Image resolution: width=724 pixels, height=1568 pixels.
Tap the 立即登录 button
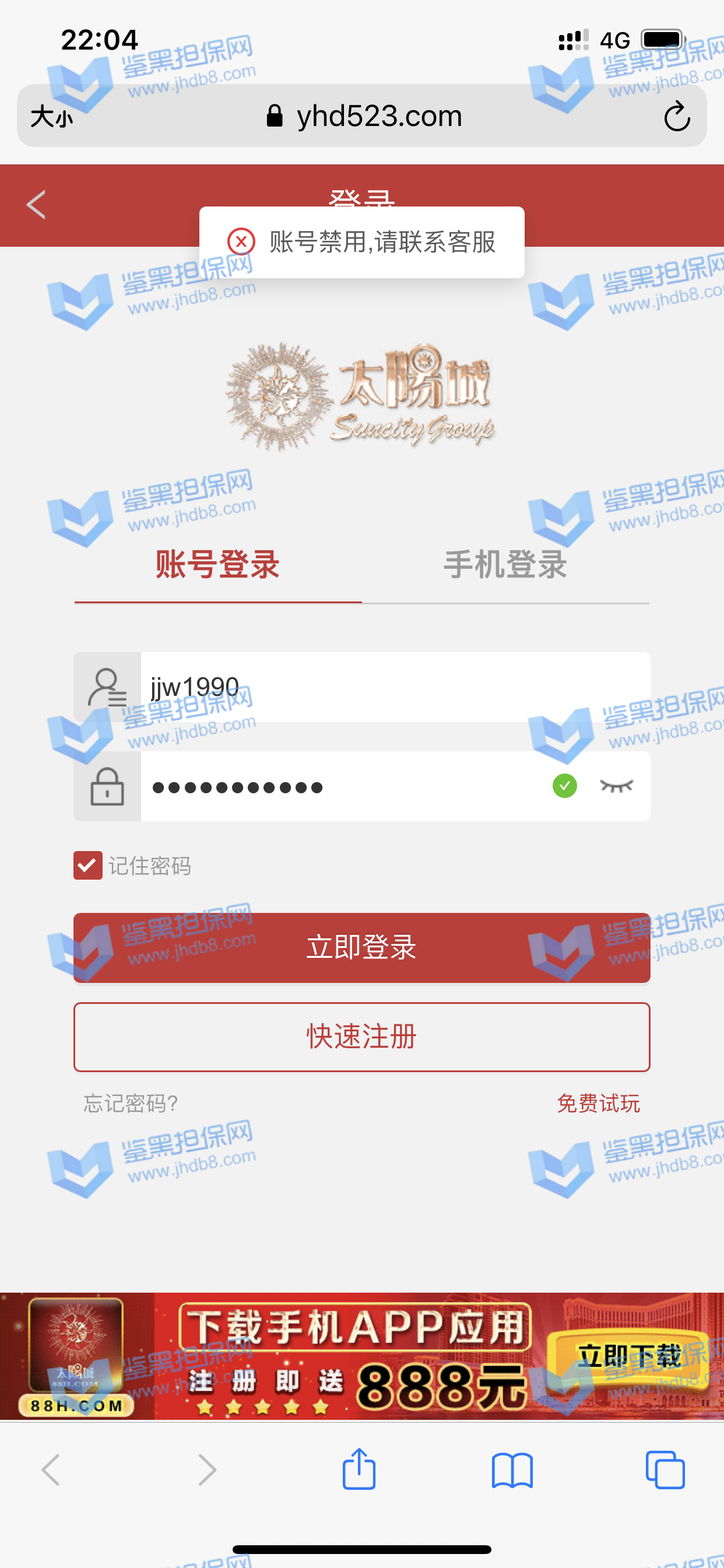pos(361,947)
